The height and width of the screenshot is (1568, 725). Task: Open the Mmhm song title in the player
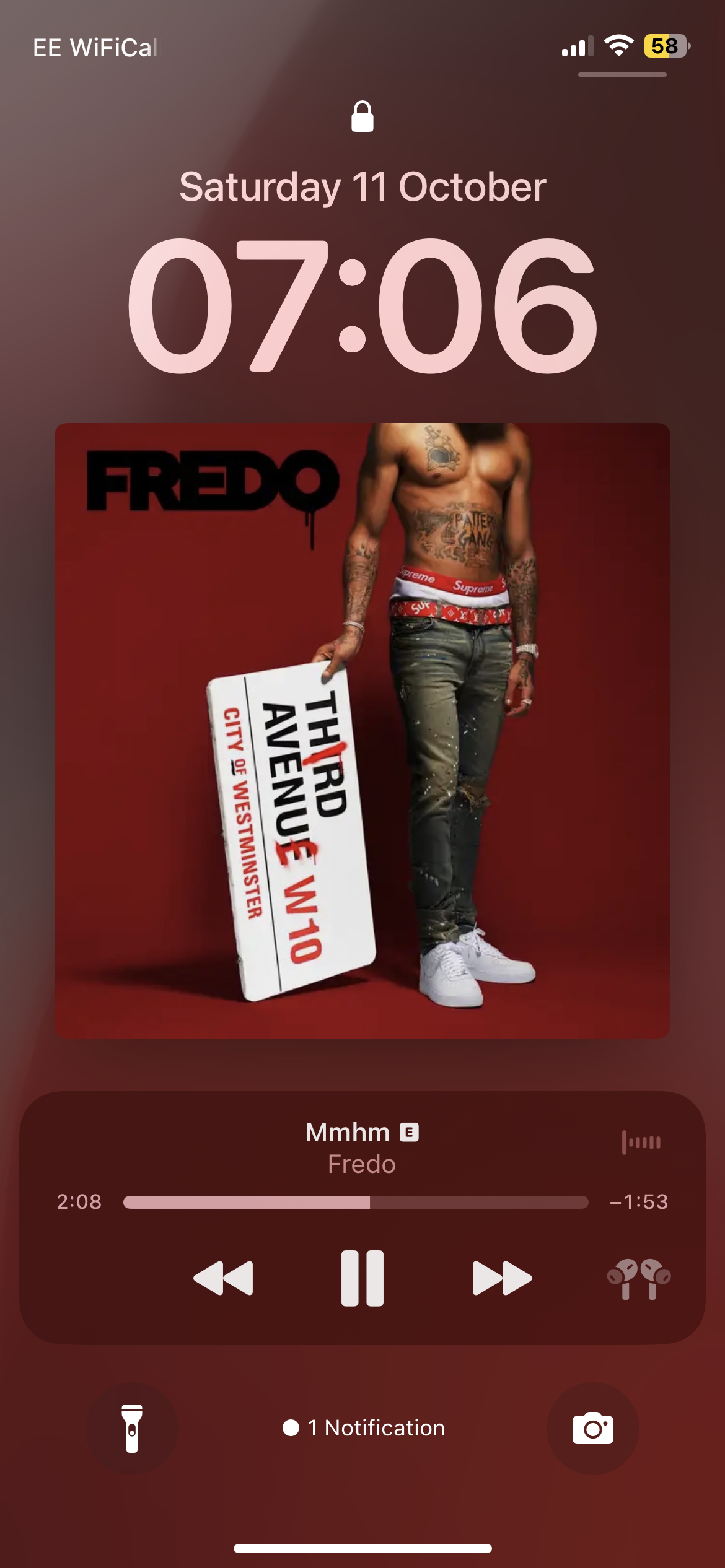(348, 1133)
